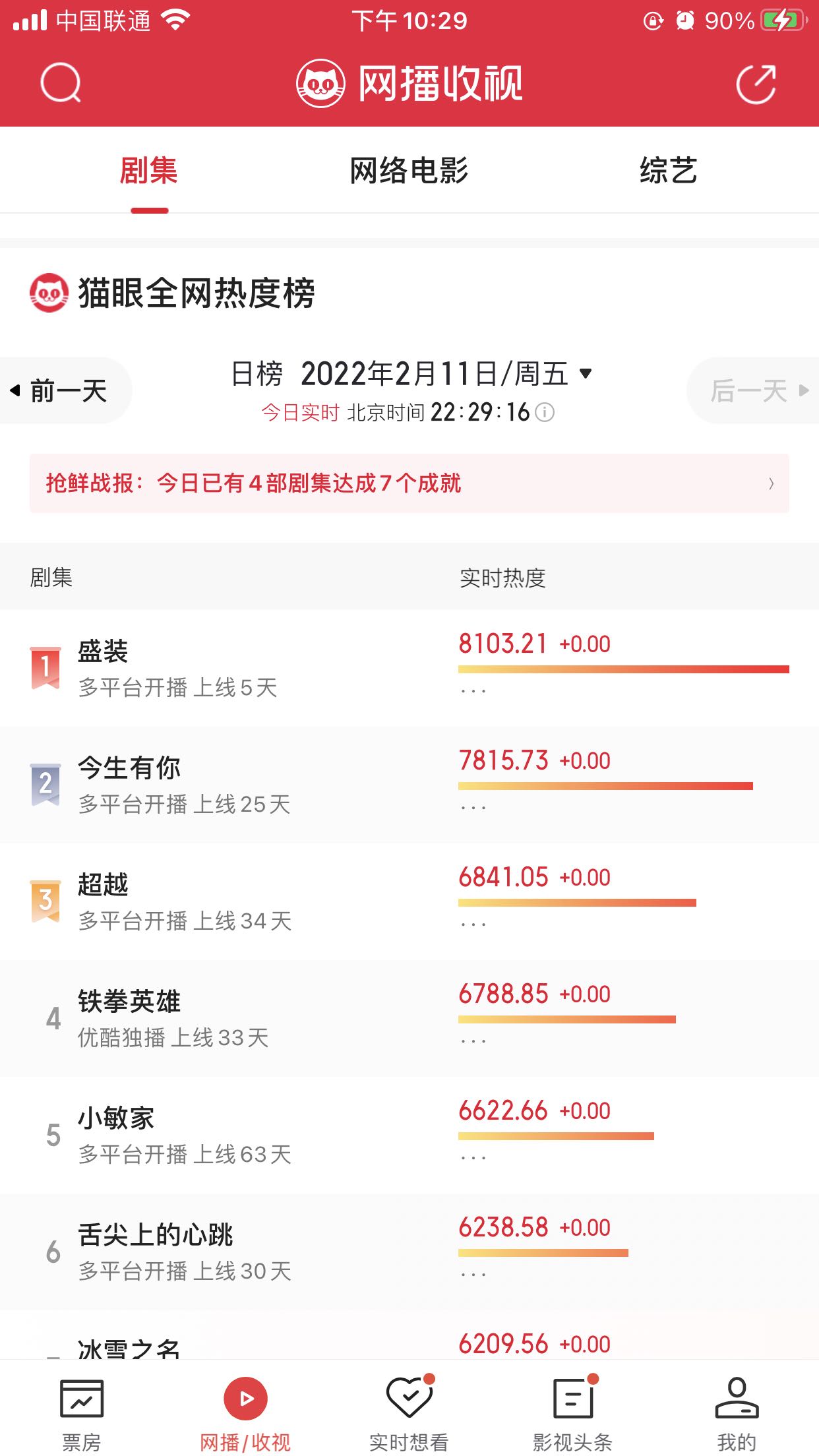Open the drama 今生有你
819x1456 pixels.
tap(409, 785)
